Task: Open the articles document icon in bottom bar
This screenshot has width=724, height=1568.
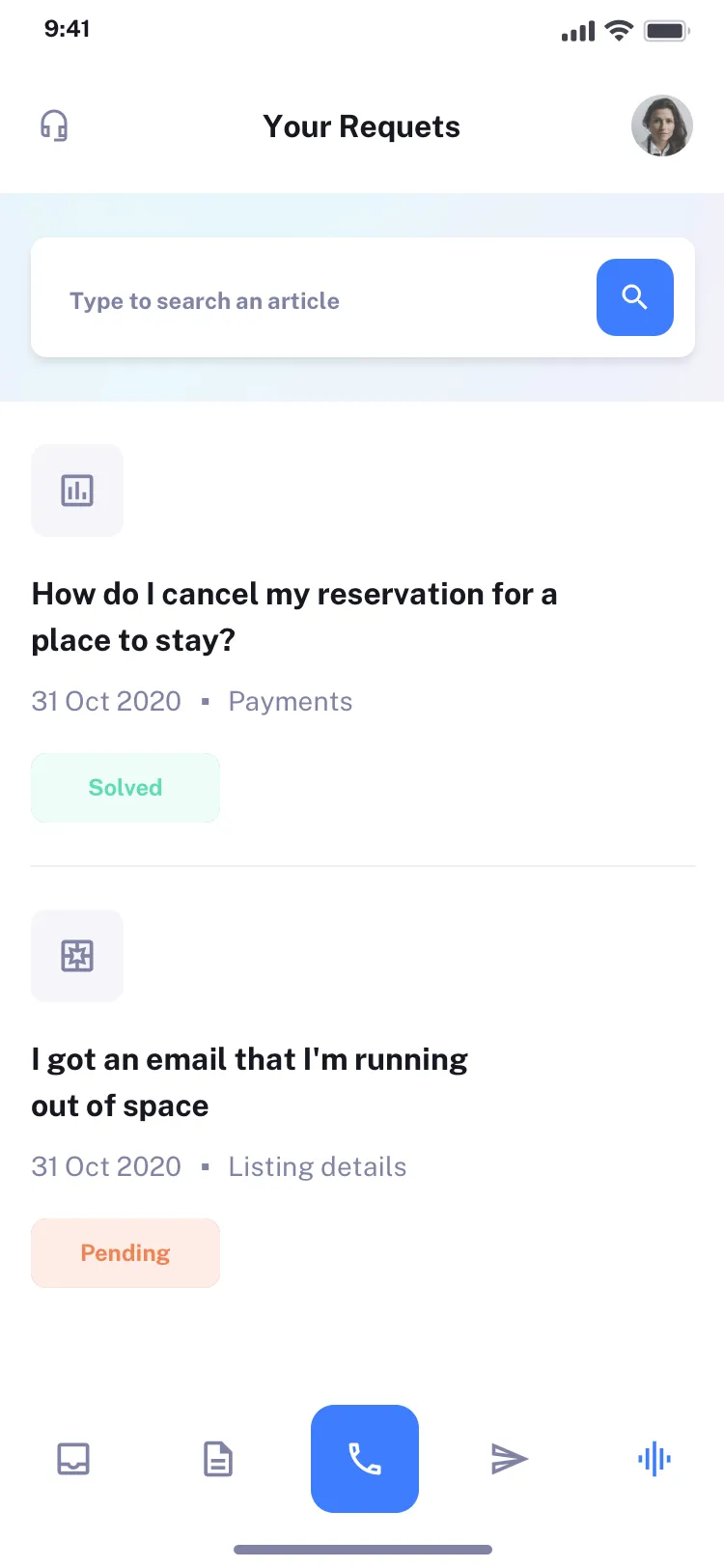Action: point(217,1459)
